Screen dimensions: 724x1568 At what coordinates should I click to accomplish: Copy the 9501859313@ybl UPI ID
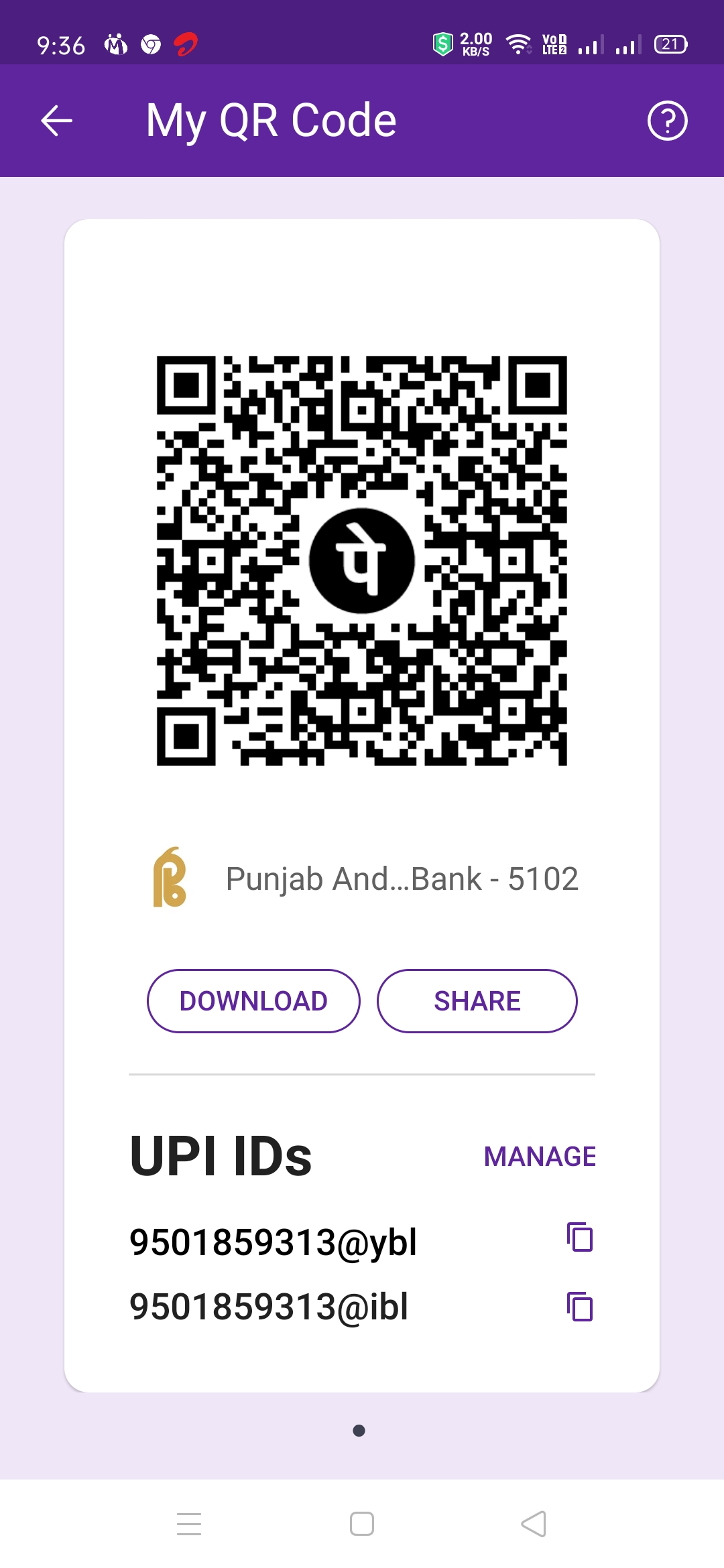click(x=580, y=1238)
